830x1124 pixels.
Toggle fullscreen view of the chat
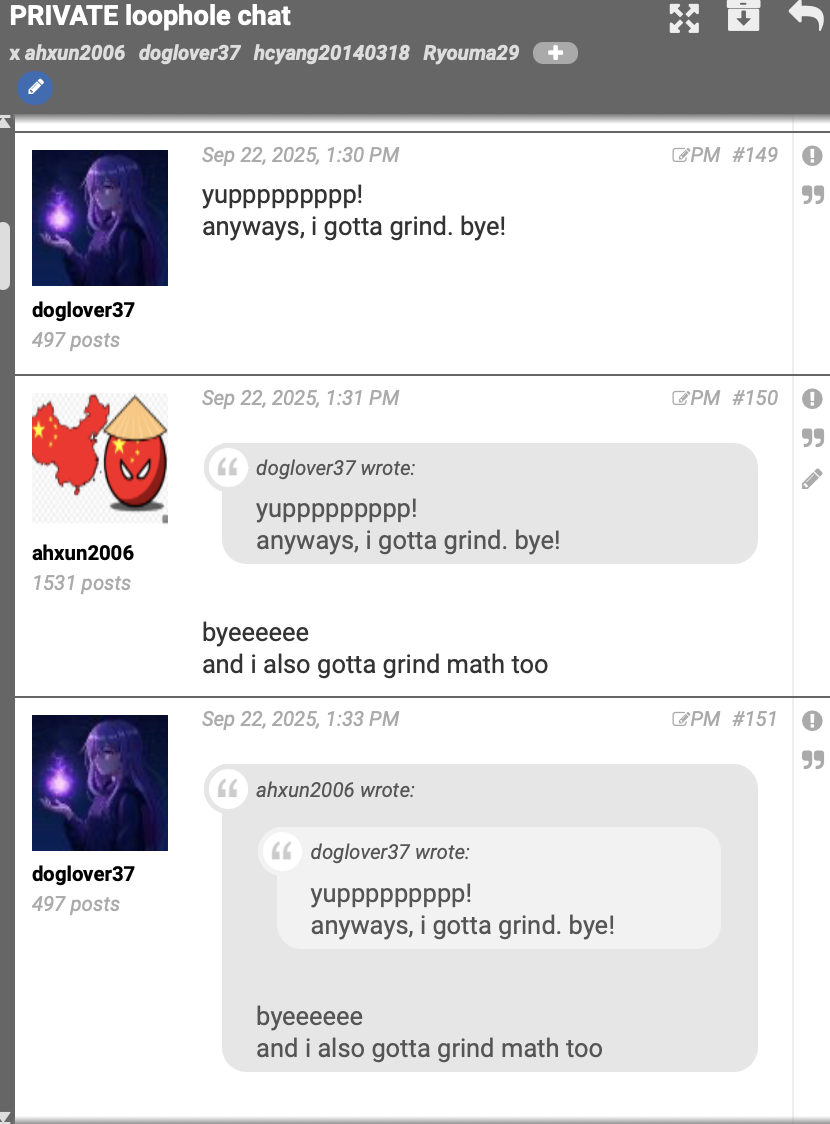coord(684,17)
